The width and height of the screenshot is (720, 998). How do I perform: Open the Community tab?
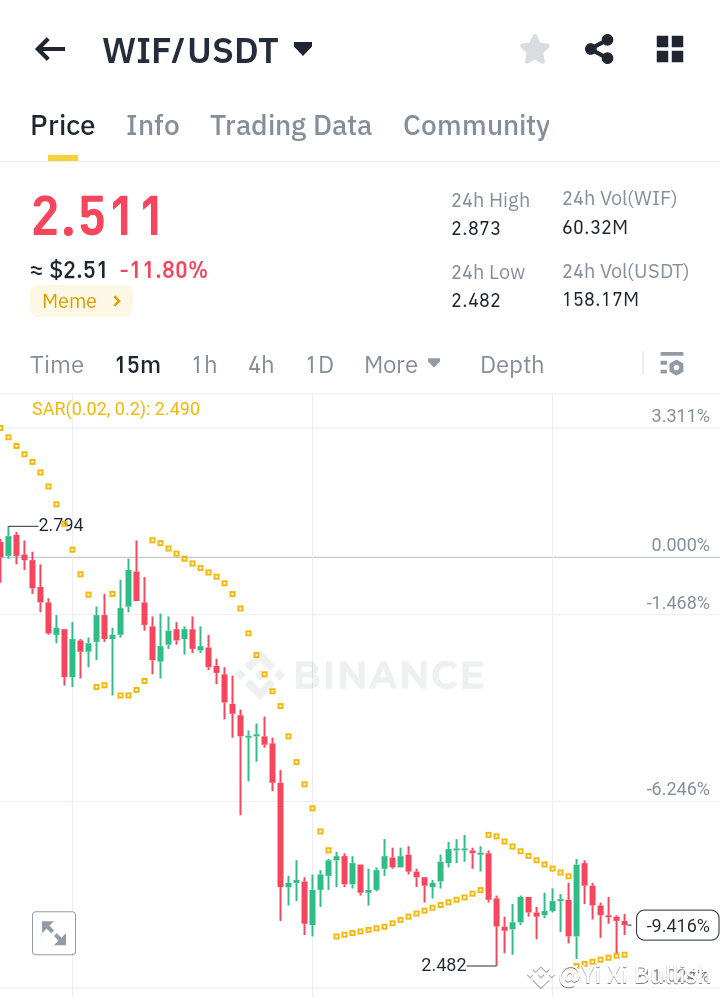(x=476, y=125)
